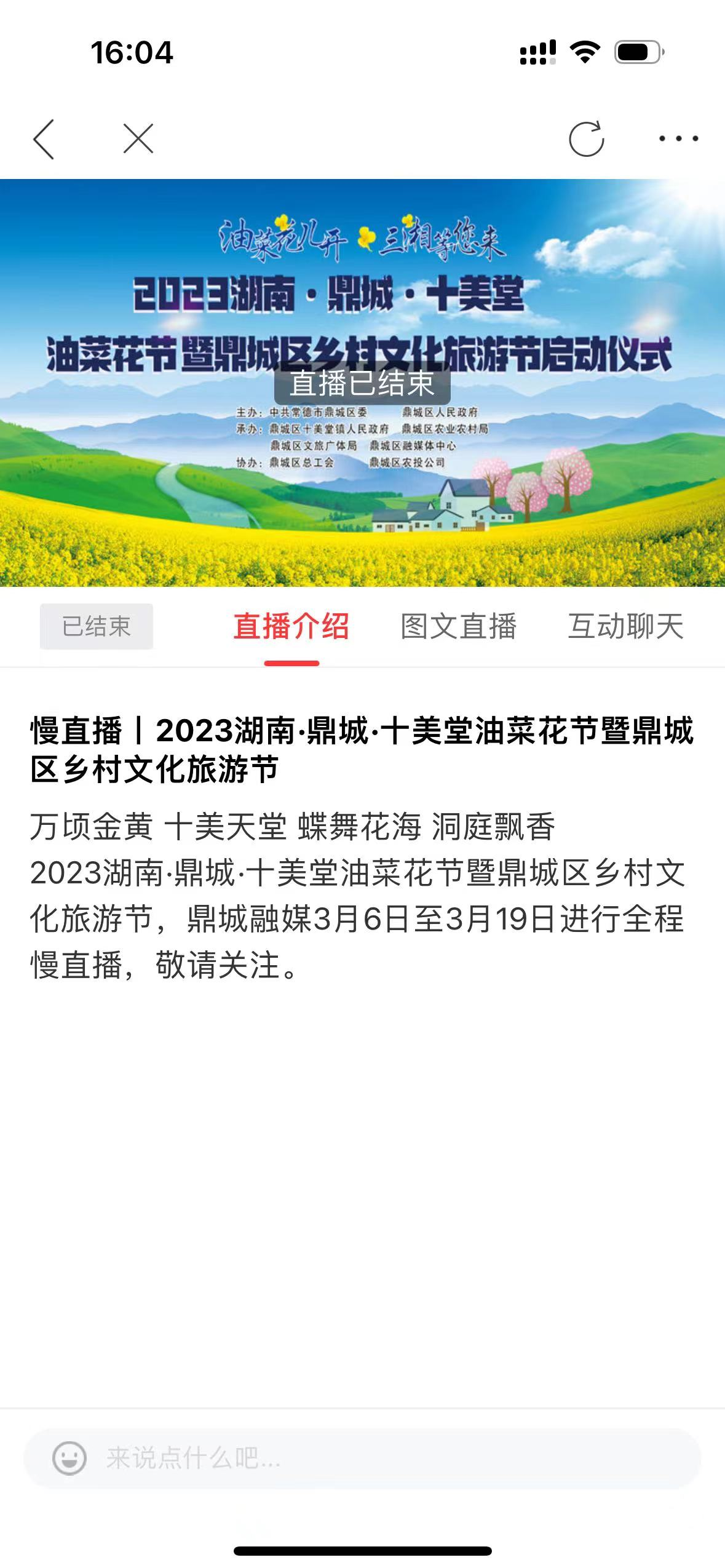Tap the ended live stream video banner

click(x=362, y=383)
